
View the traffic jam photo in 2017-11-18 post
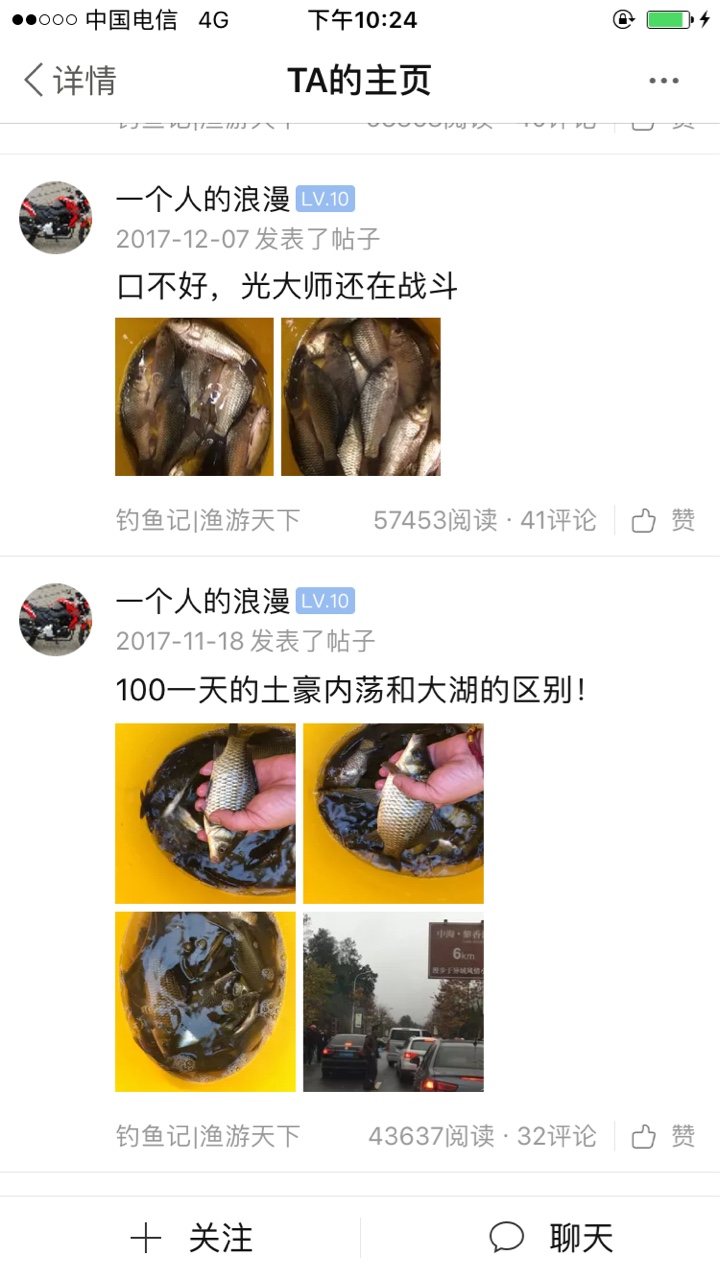point(393,1001)
